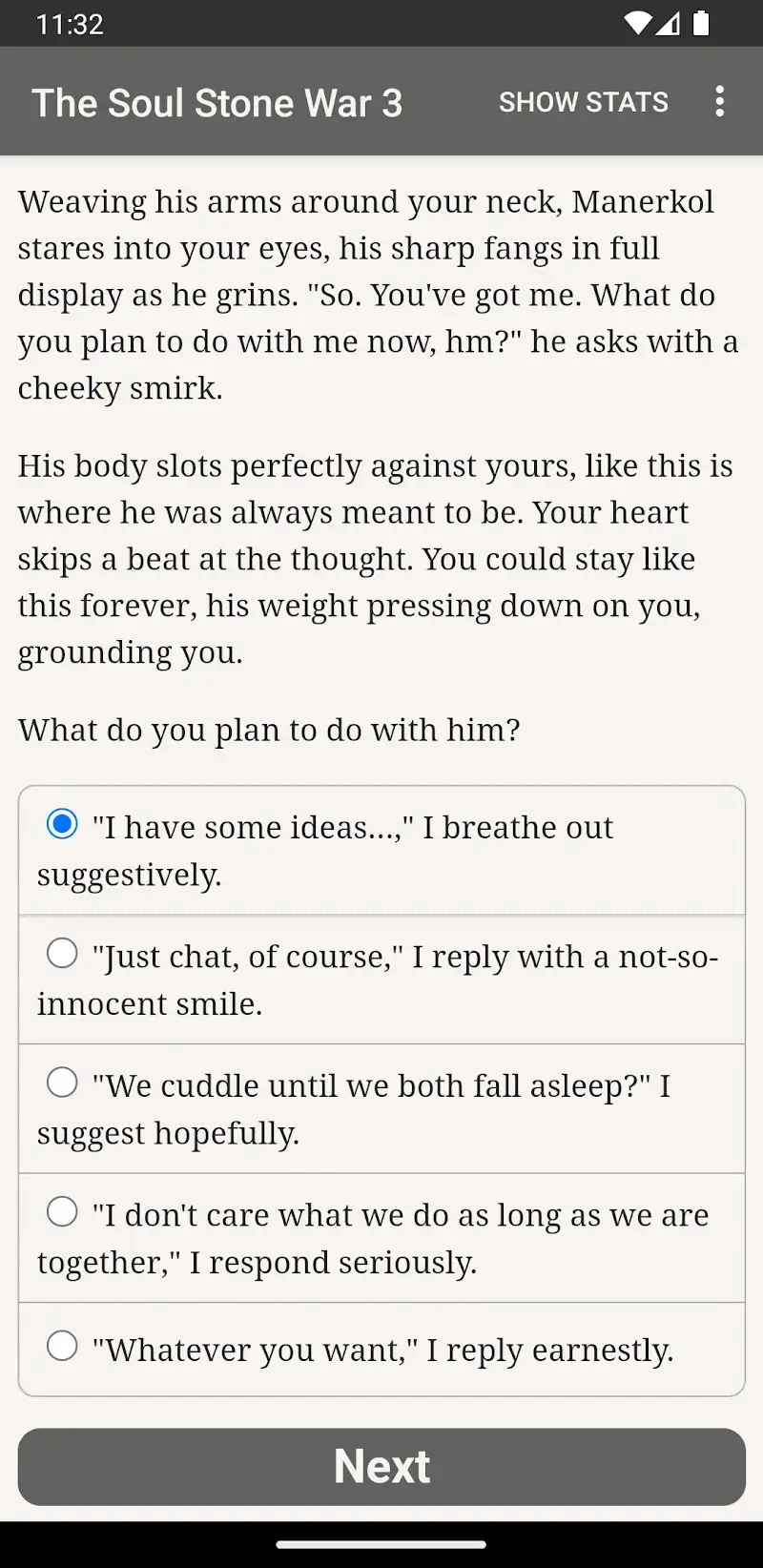Open the Show Stats screen

pyautogui.click(x=583, y=102)
